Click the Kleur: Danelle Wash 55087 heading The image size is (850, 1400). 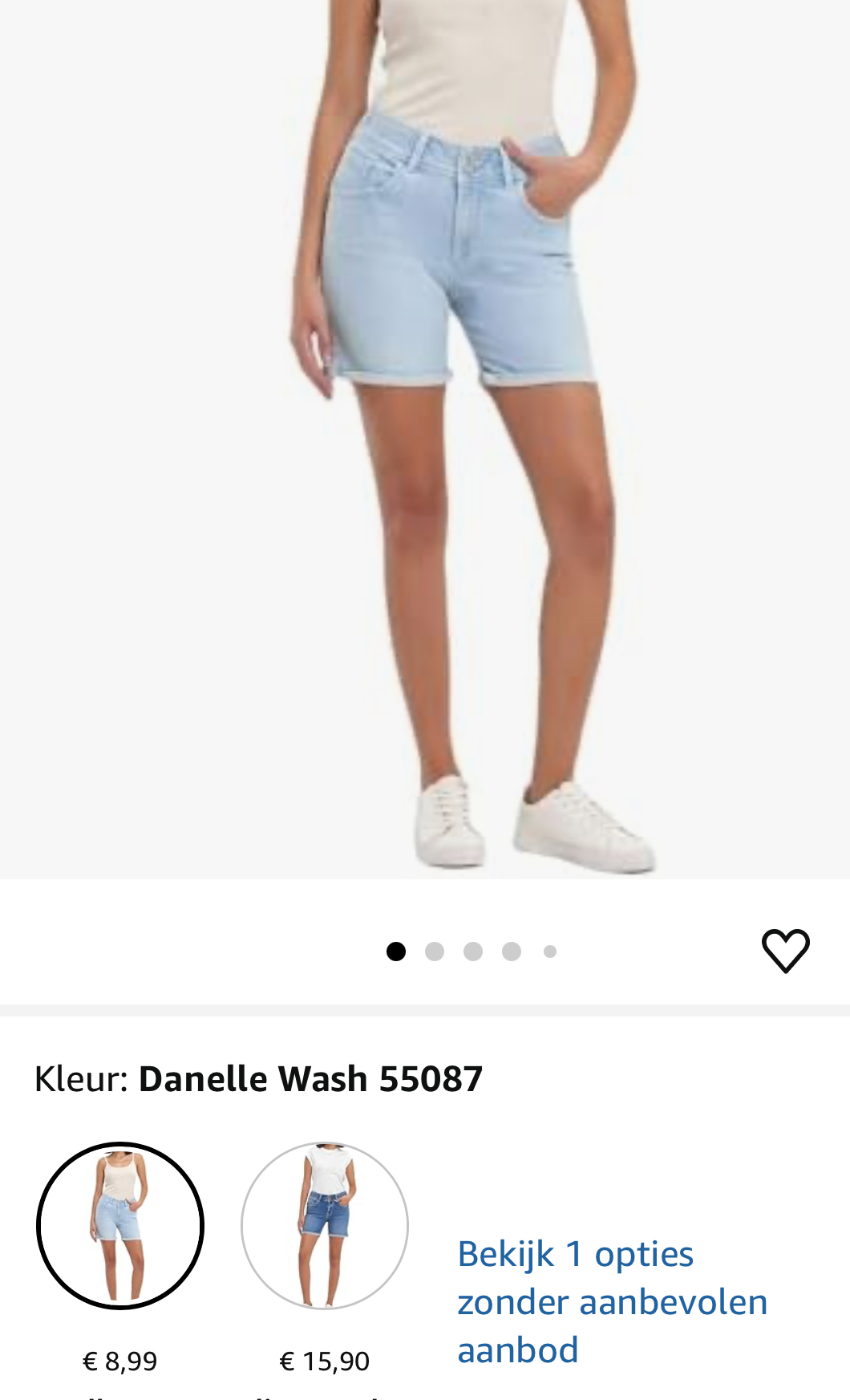coord(258,1078)
